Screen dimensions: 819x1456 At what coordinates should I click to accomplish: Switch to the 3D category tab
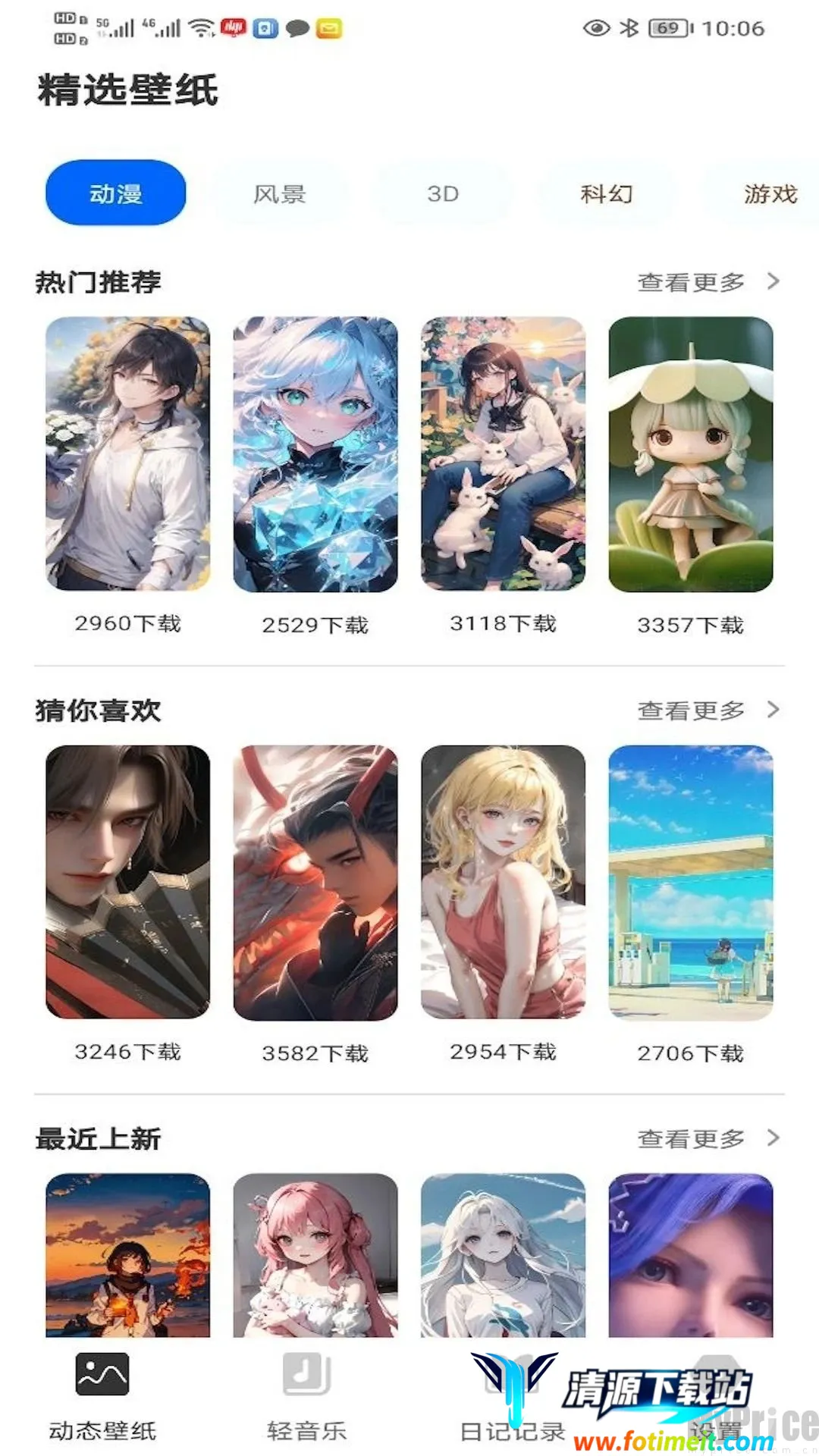tap(444, 193)
